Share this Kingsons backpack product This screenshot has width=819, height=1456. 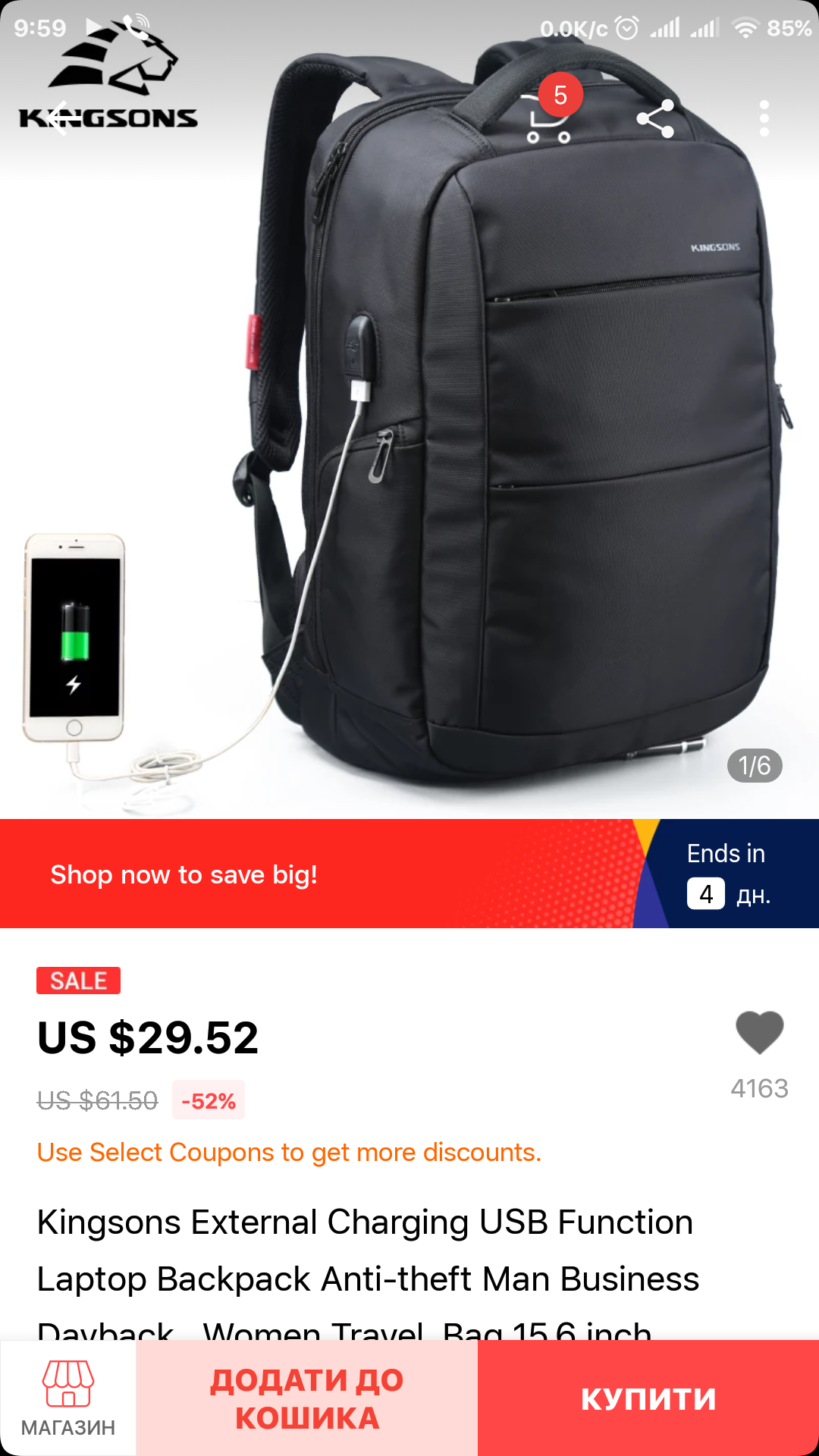(655, 119)
